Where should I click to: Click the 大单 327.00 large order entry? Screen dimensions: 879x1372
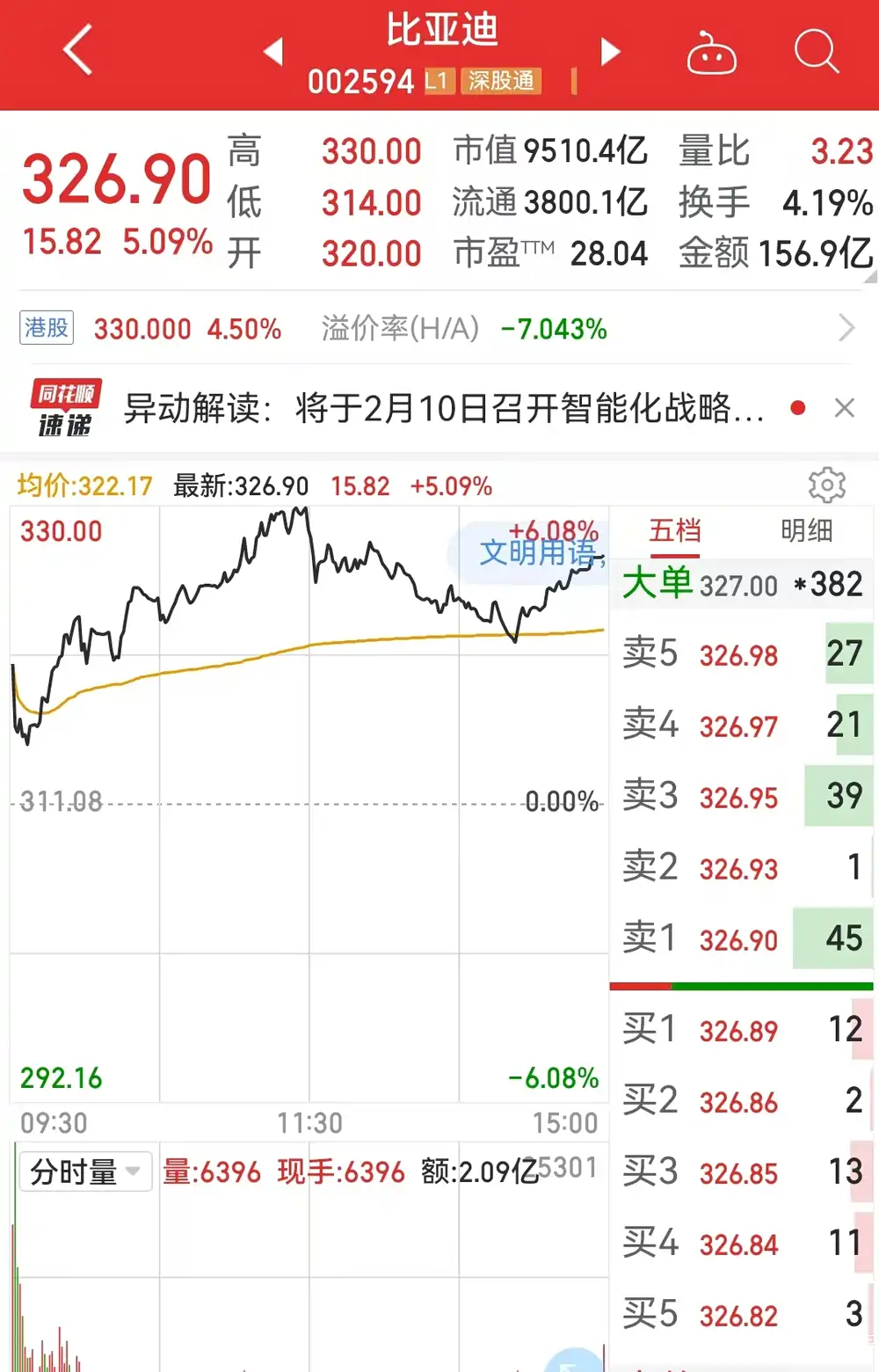pyautogui.click(x=741, y=584)
